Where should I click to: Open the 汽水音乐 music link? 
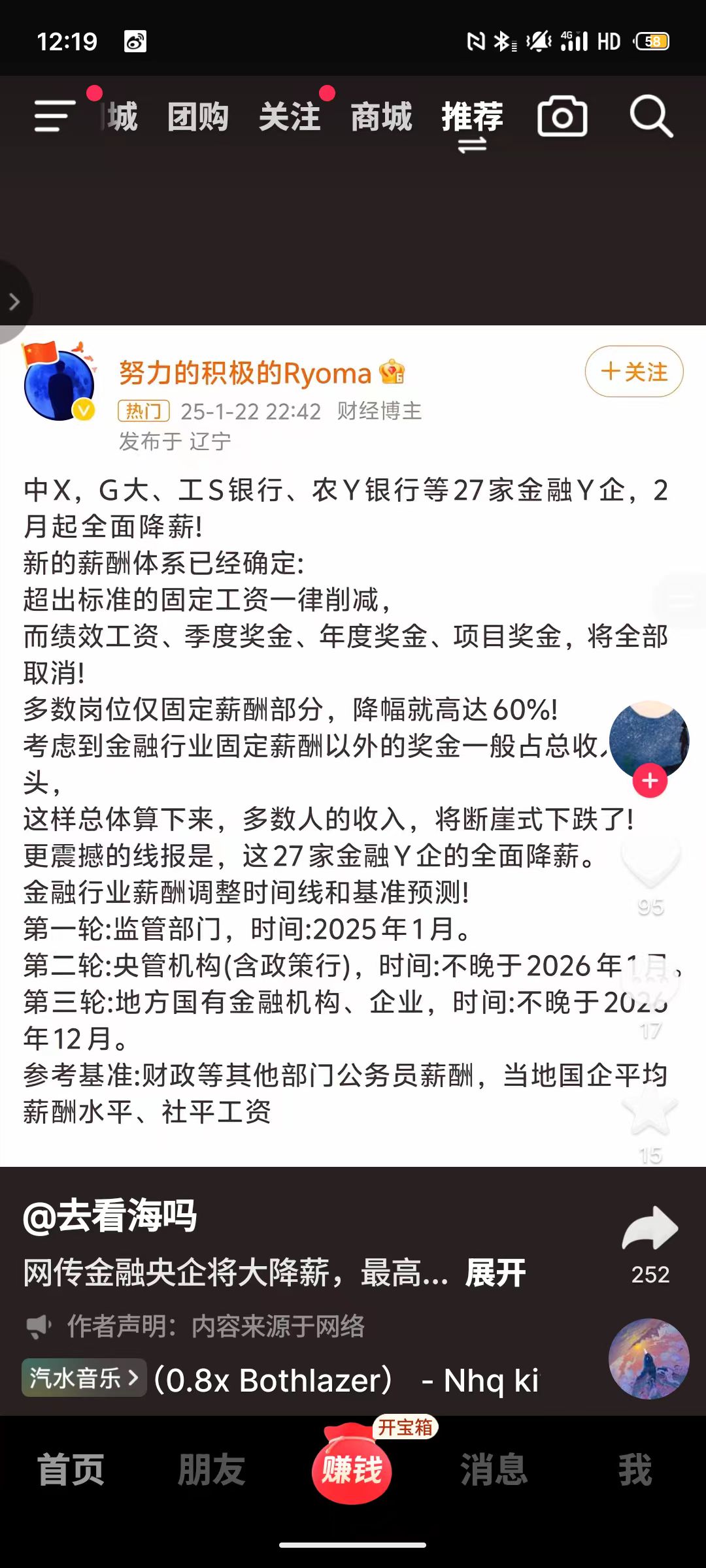click(84, 1377)
